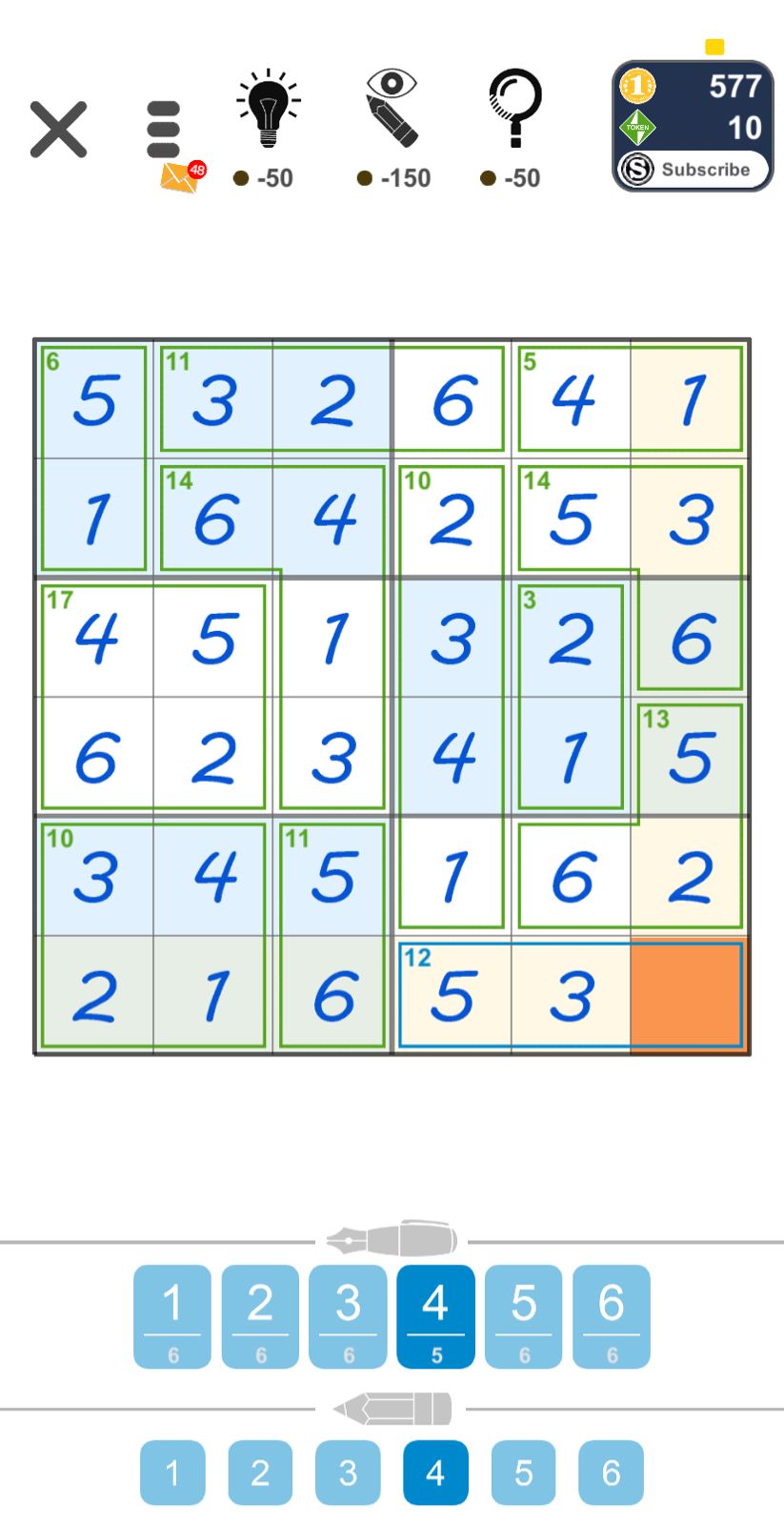Add pencil note 1

click(172, 1473)
